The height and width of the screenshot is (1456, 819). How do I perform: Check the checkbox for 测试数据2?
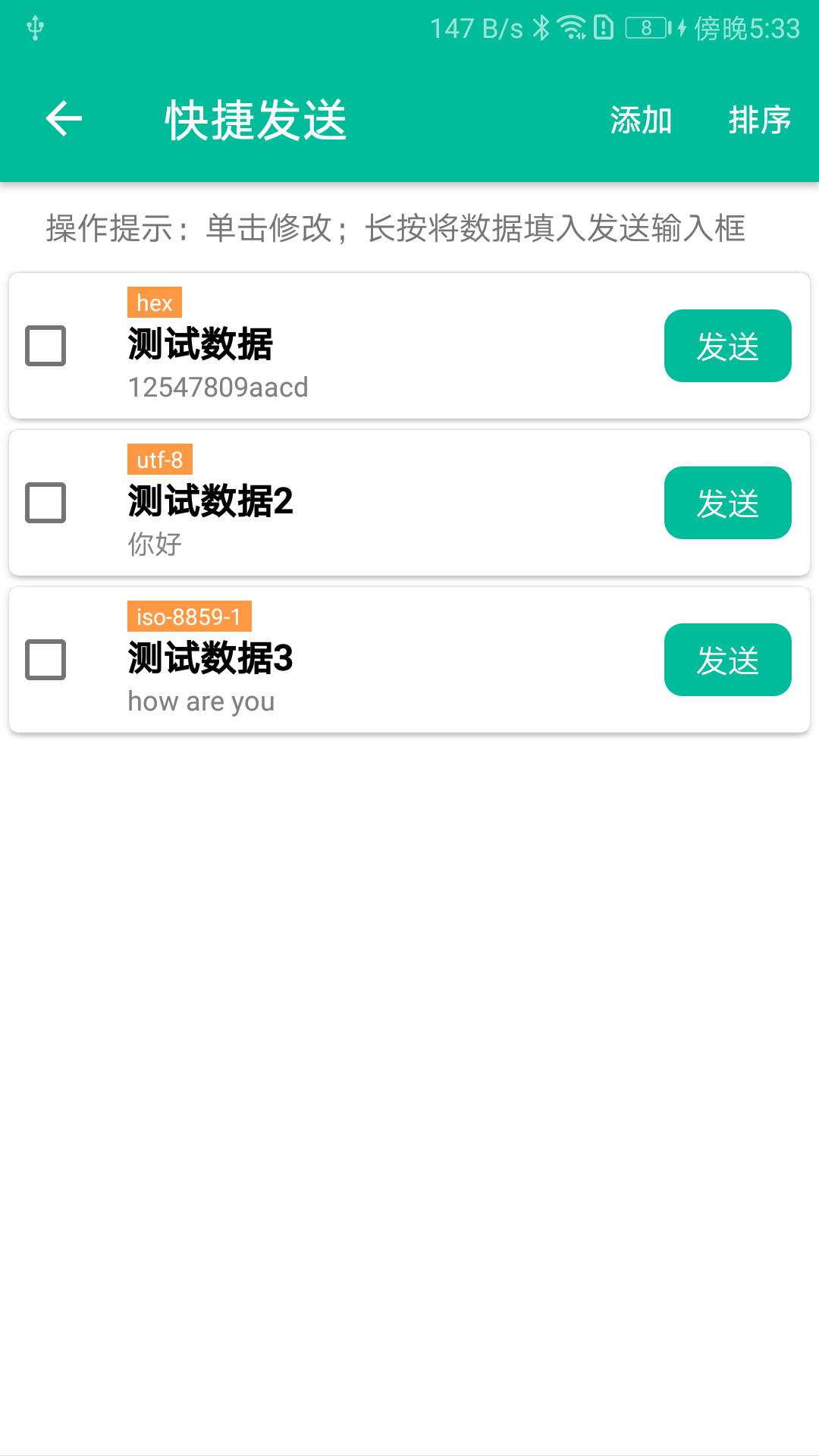[45, 502]
